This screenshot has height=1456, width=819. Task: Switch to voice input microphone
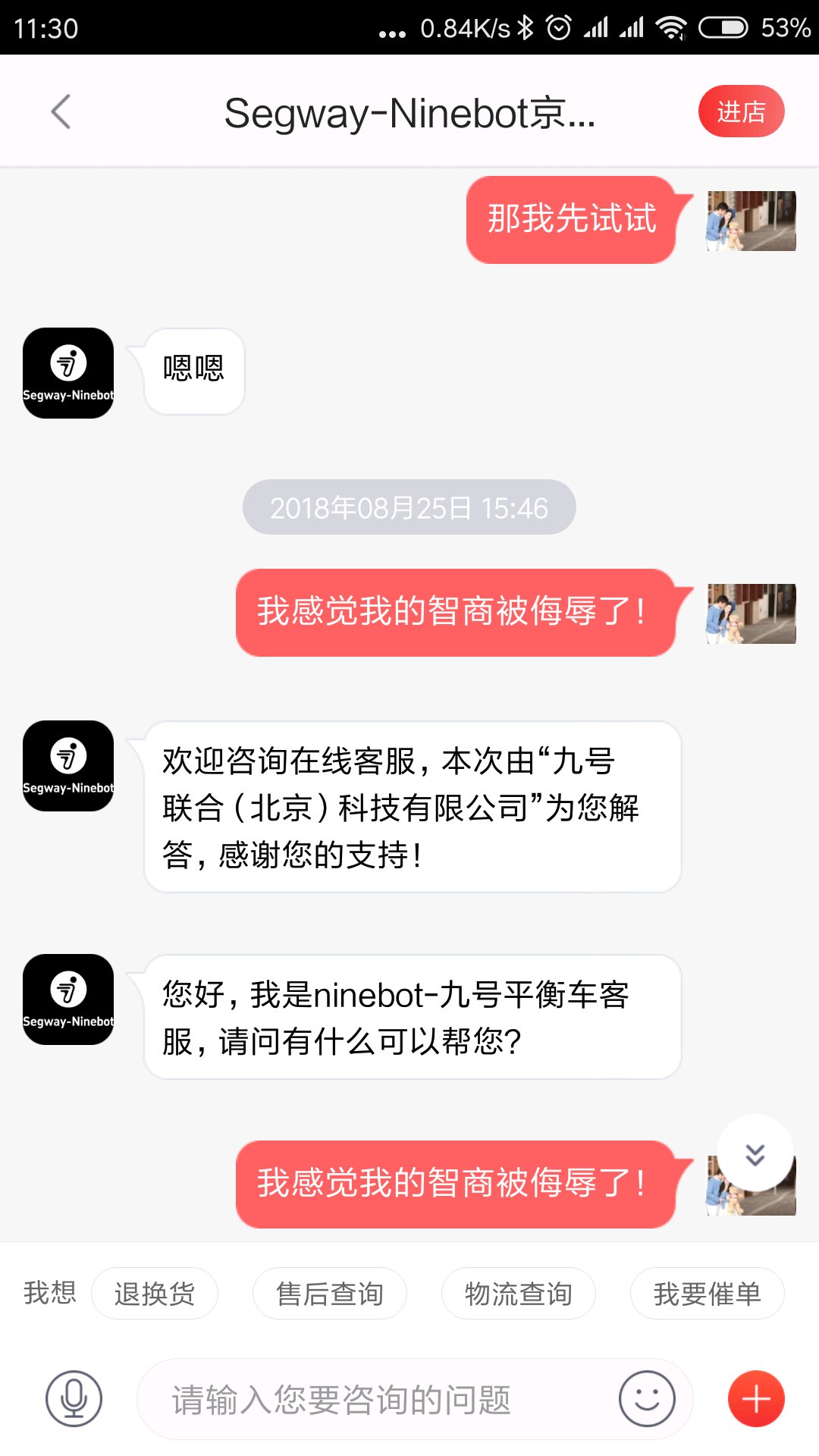click(x=74, y=1399)
